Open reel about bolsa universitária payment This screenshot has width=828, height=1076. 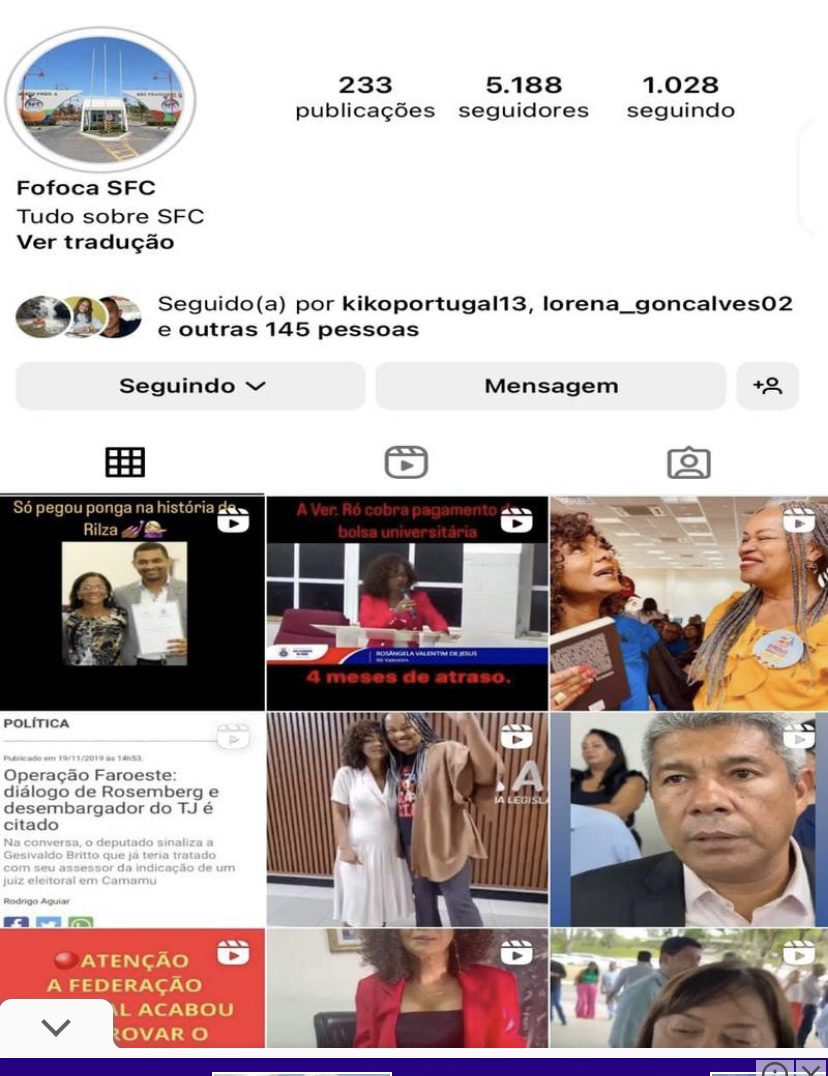coord(407,603)
